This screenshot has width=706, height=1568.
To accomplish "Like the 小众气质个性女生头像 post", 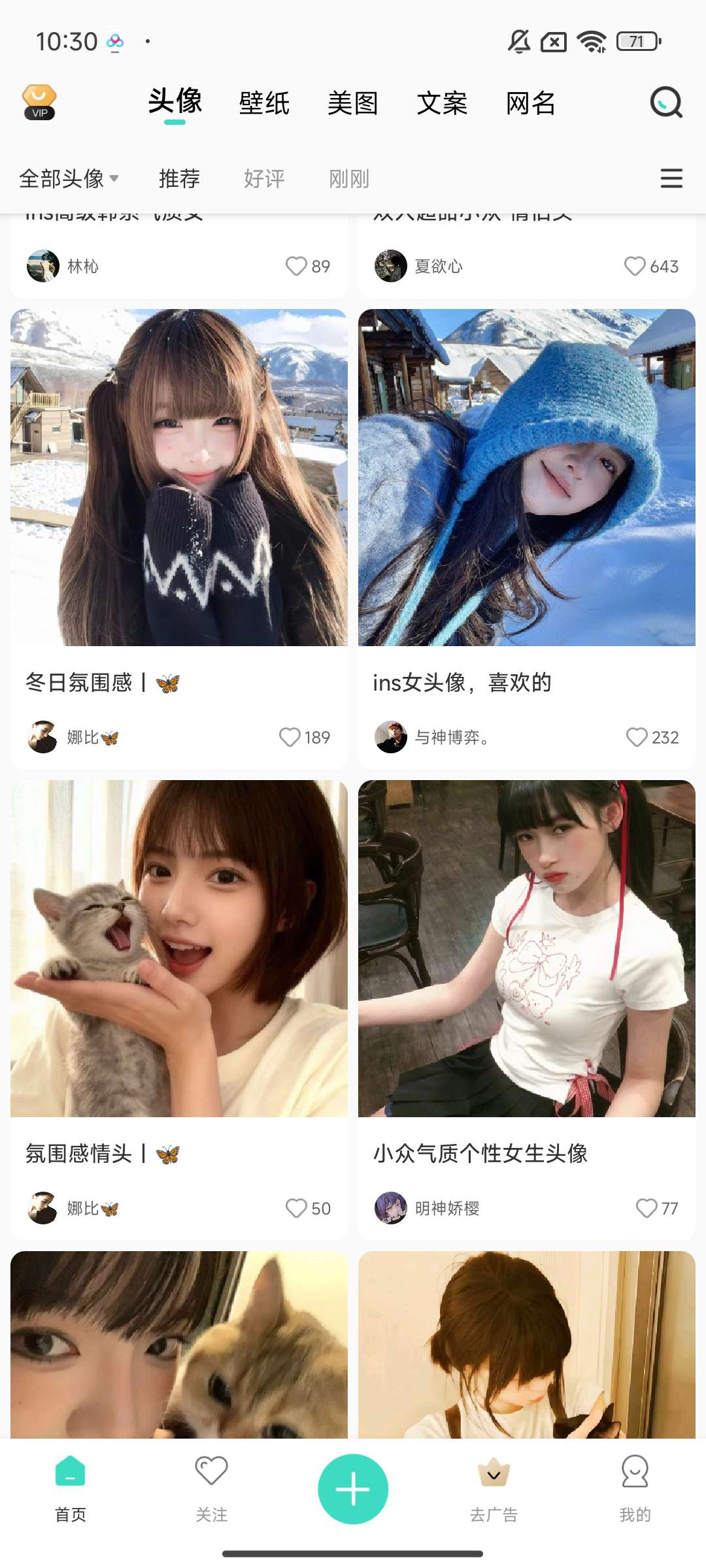I will [647, 1208].
